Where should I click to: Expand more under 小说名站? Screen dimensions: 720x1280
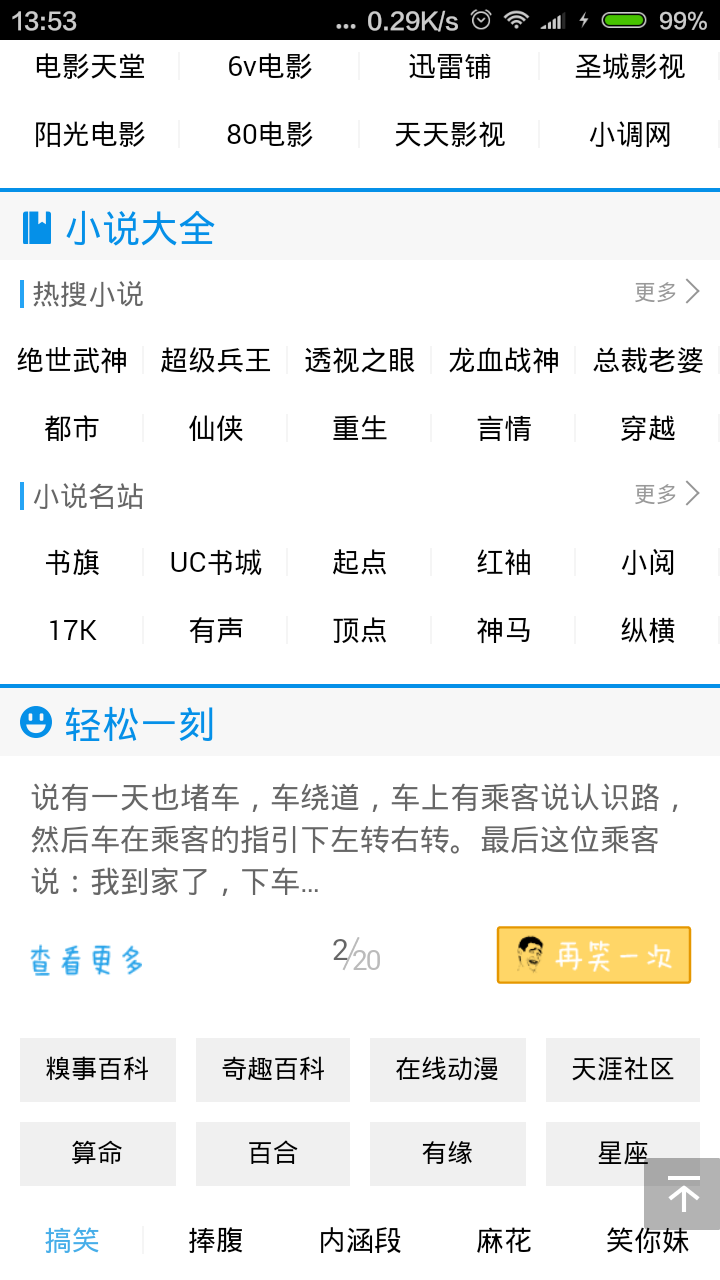click(667, 494)
